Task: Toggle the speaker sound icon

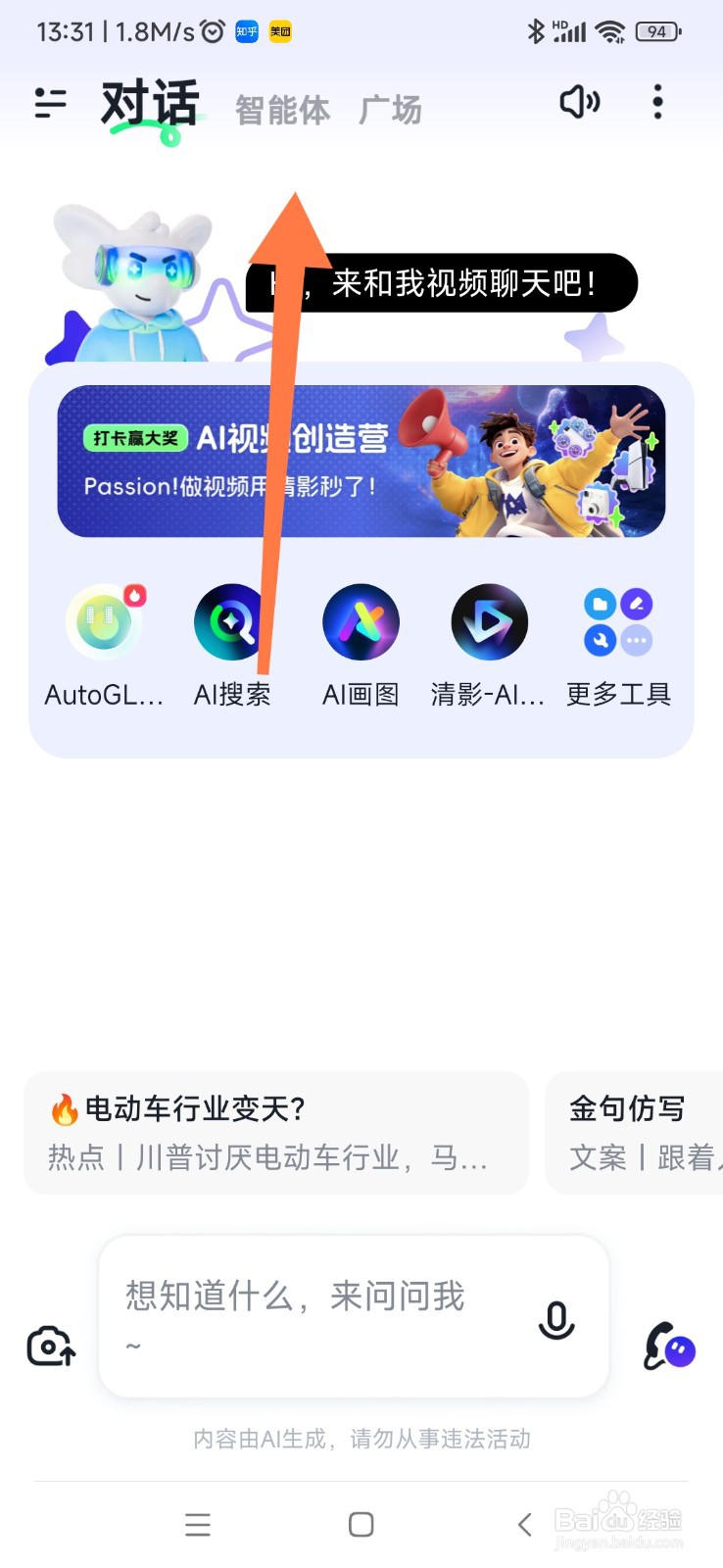Action: 579,102
